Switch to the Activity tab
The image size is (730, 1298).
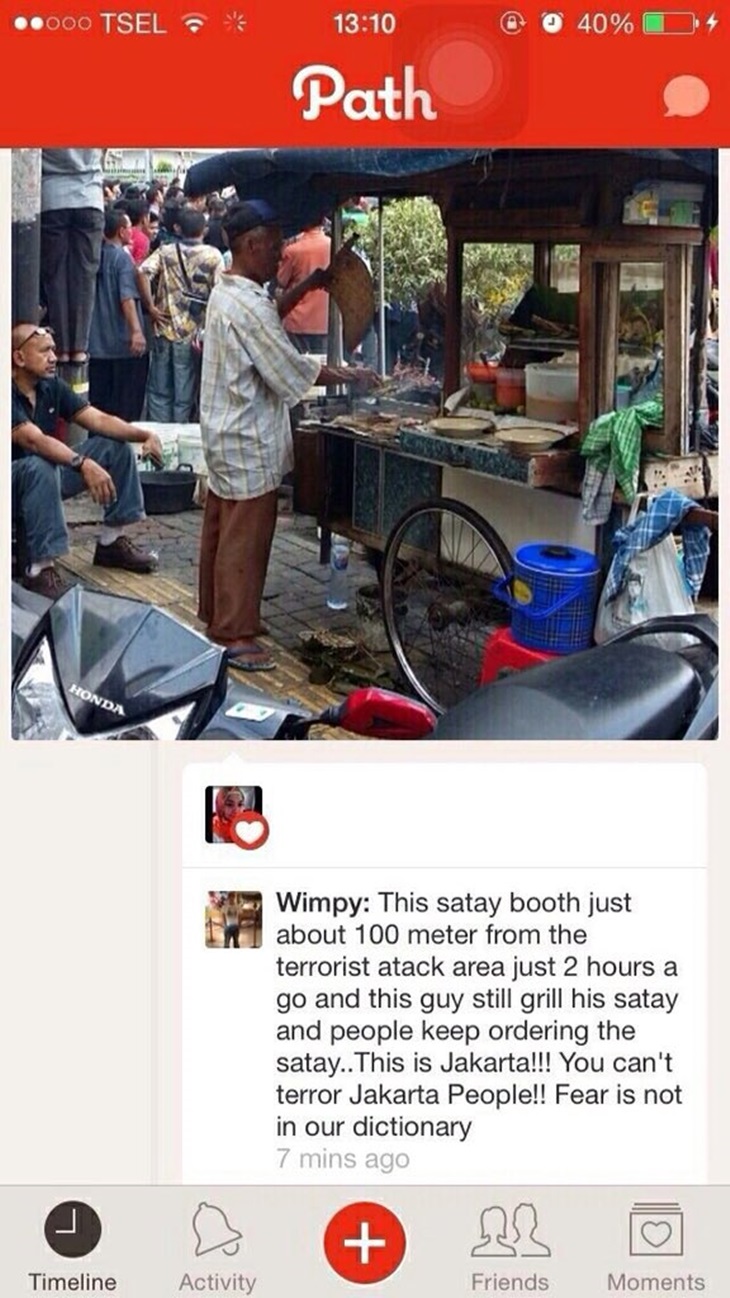(x=217, y=1246)
